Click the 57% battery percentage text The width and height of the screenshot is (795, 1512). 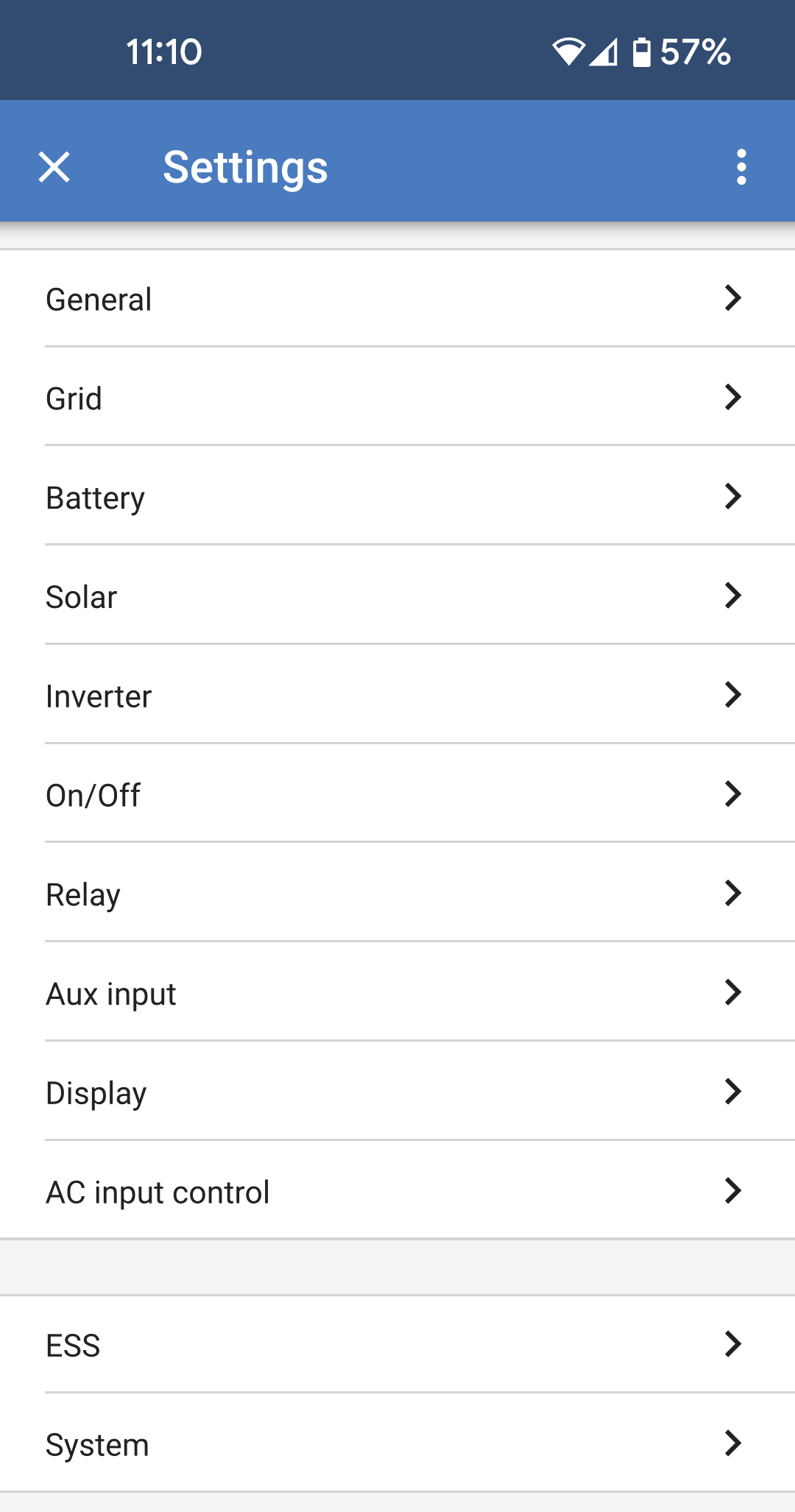694,52
